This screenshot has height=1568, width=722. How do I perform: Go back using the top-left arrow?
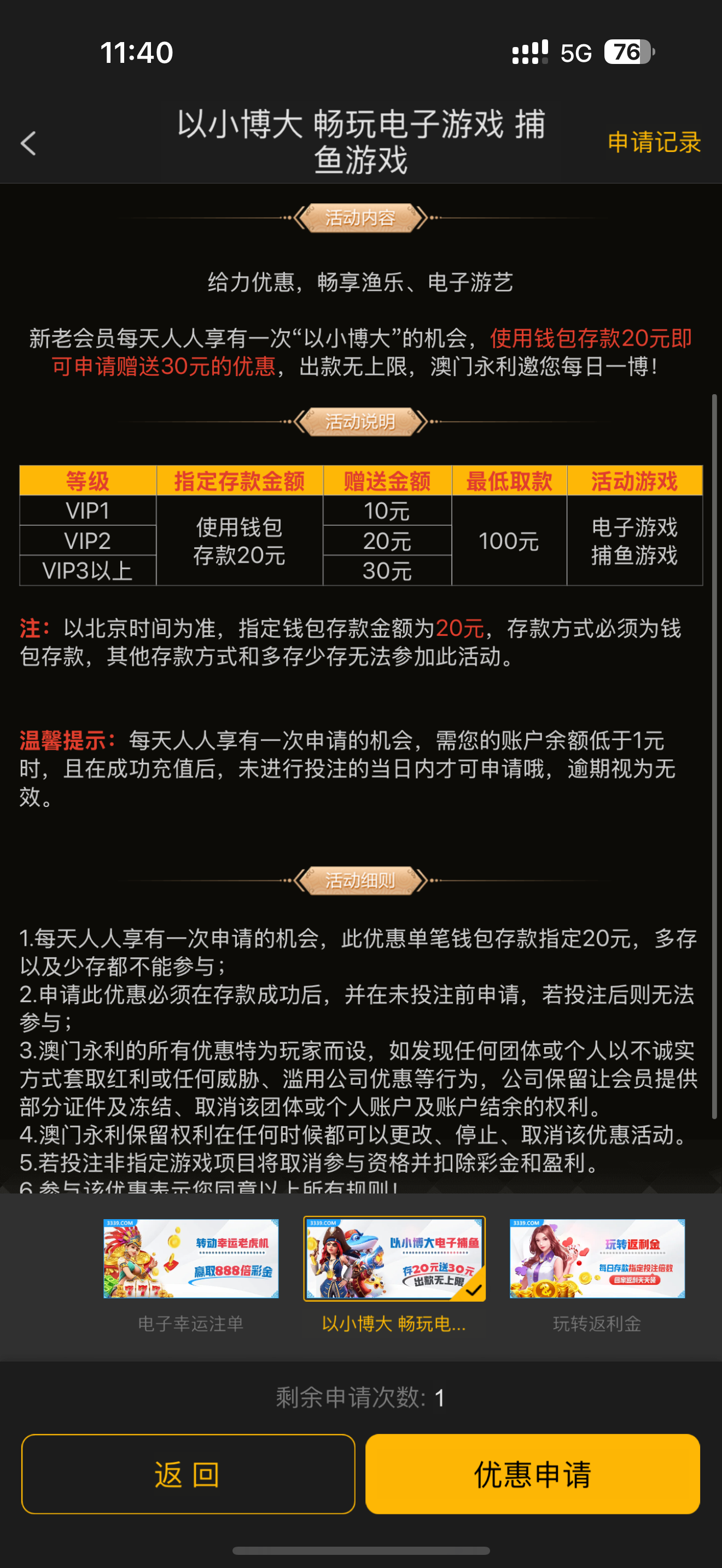(x=28, y=144)
